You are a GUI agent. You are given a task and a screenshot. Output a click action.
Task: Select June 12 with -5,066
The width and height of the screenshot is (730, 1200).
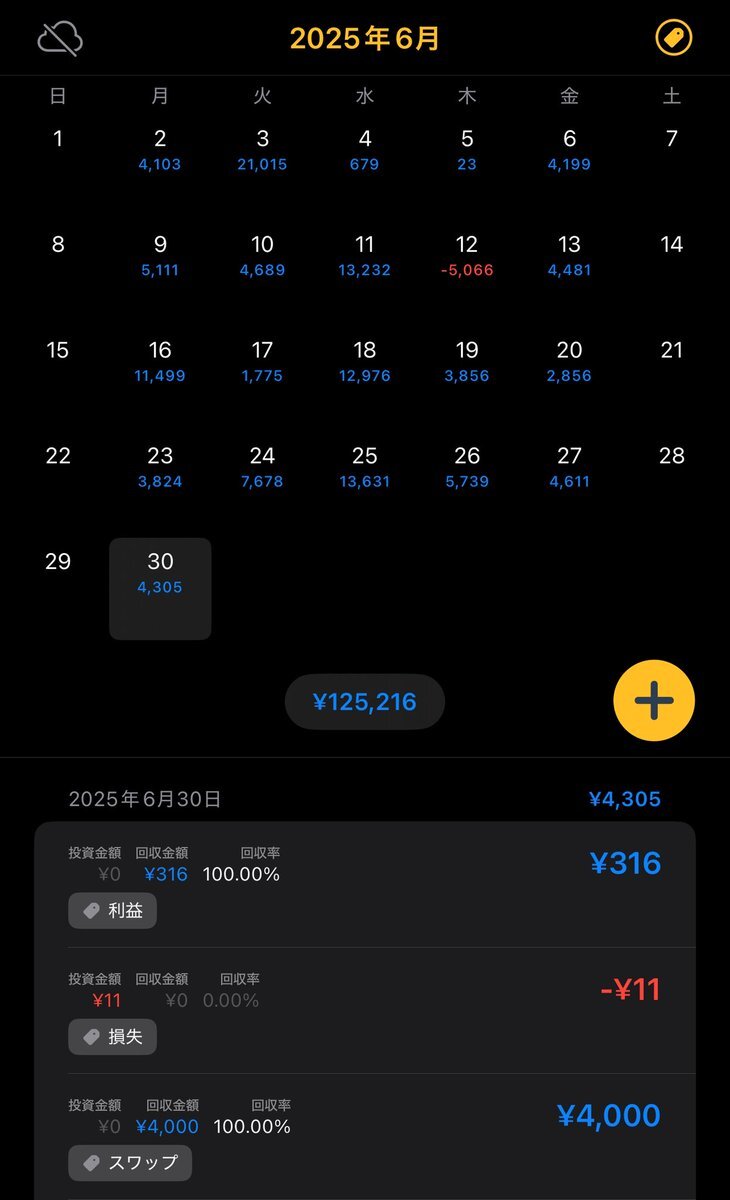[x=467, y=256]
